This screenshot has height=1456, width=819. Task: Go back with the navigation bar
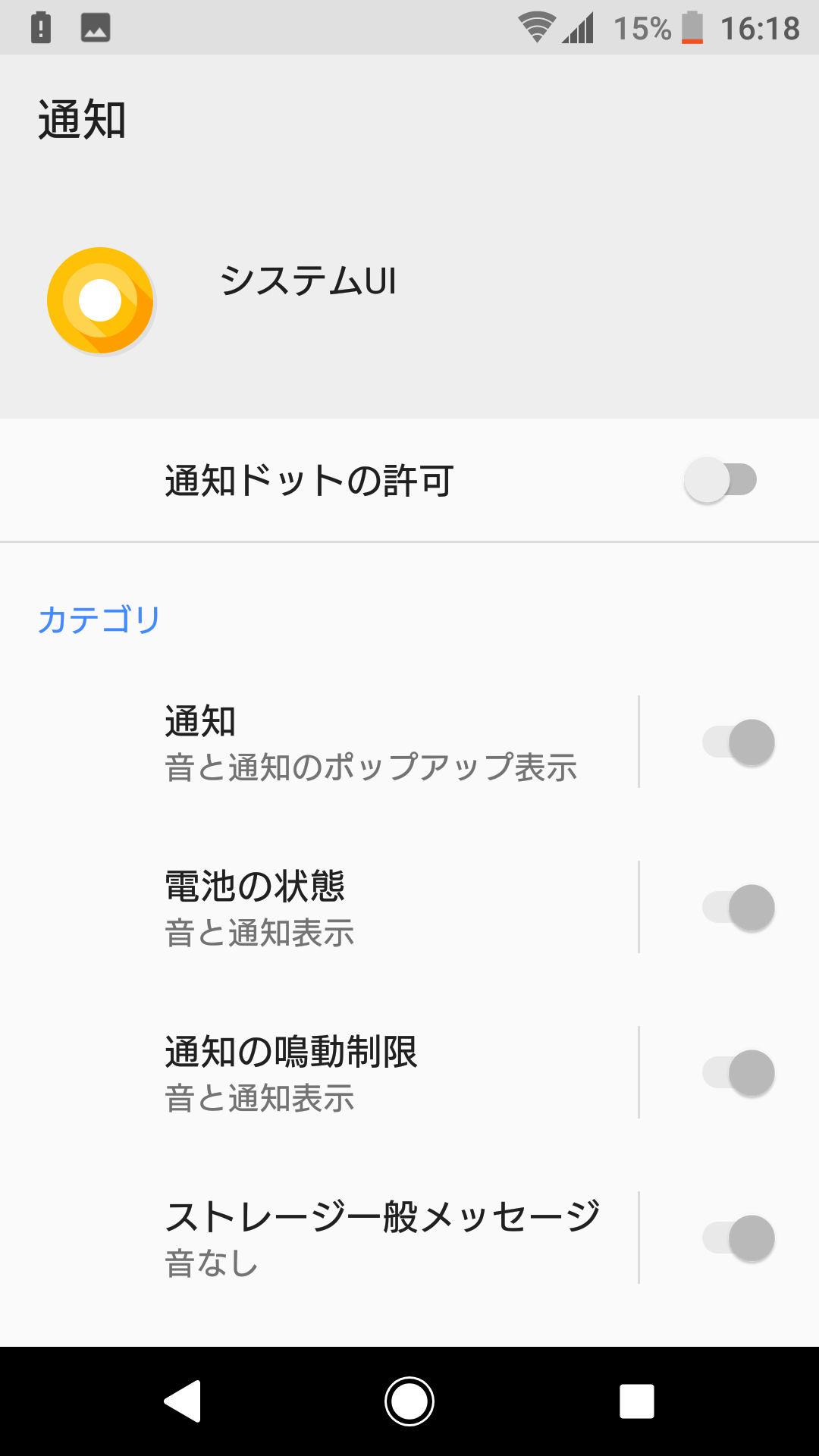(182, 1401)
